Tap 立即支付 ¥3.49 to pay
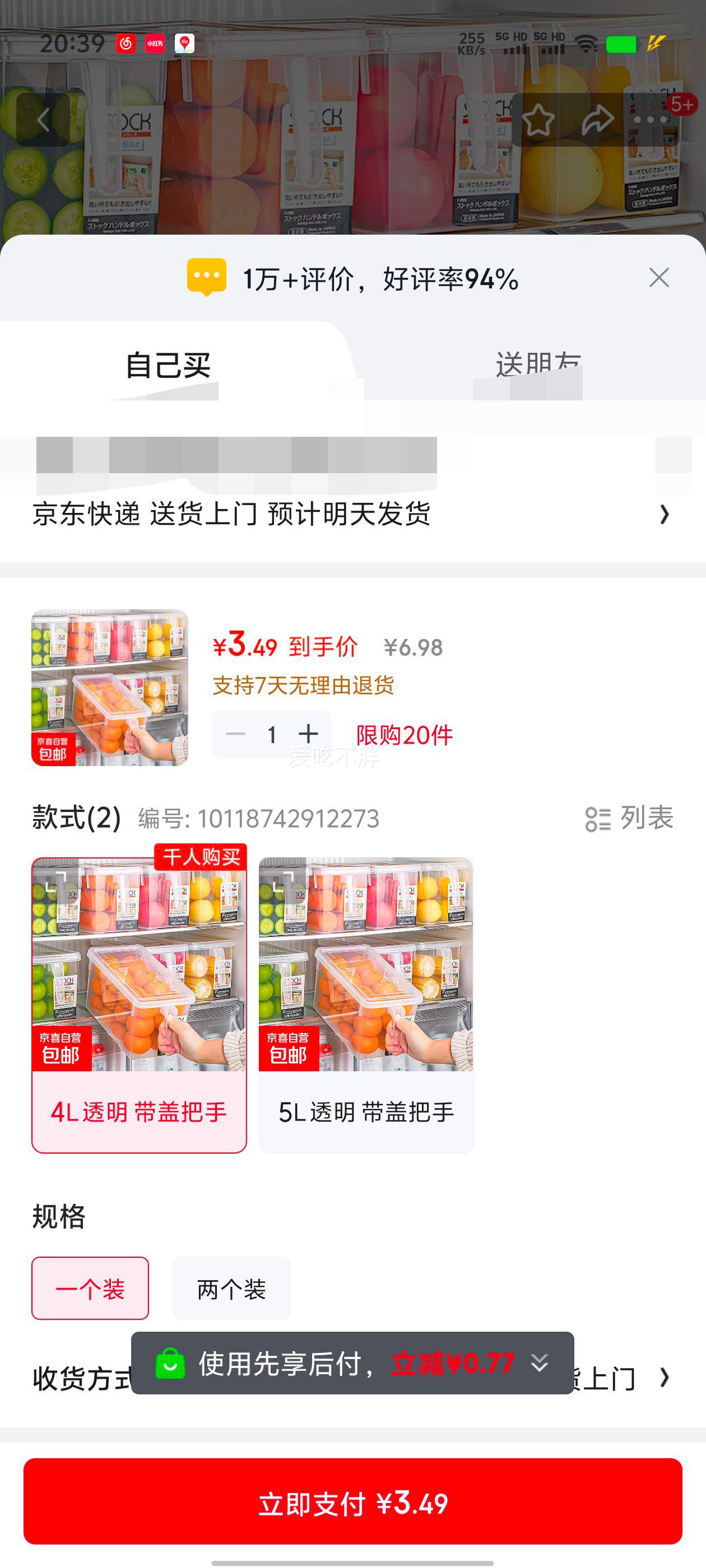706x1568 pixels. [x=352, y=1502]
